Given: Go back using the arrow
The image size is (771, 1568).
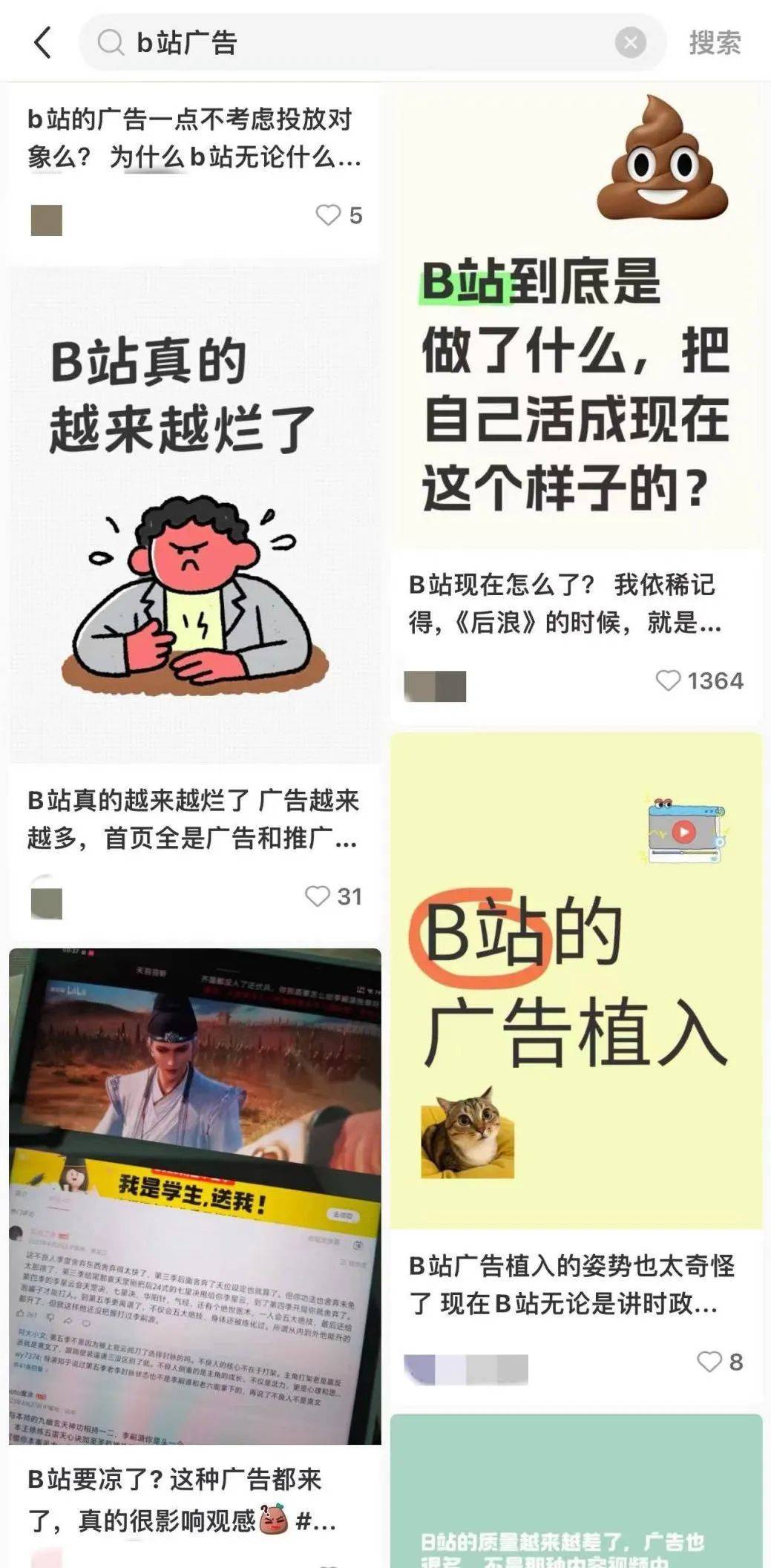Looking at the screenshot, I should (43, 42).
